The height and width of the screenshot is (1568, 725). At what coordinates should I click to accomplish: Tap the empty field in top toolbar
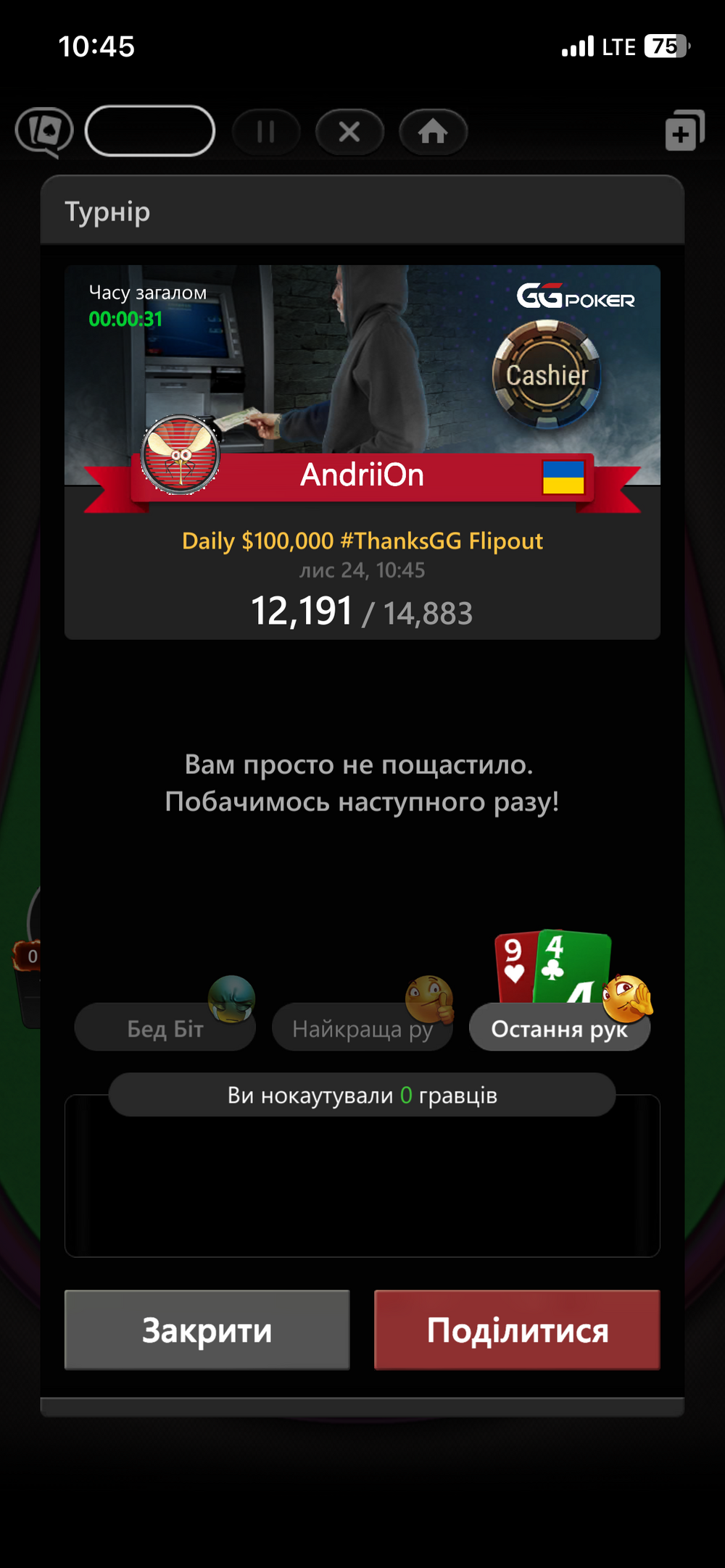coord(150,131)
